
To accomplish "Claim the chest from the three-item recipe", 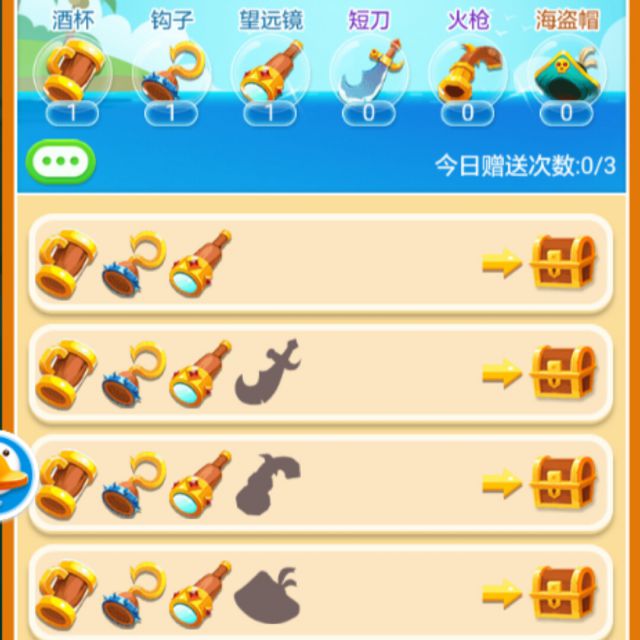I will (562, 263).
